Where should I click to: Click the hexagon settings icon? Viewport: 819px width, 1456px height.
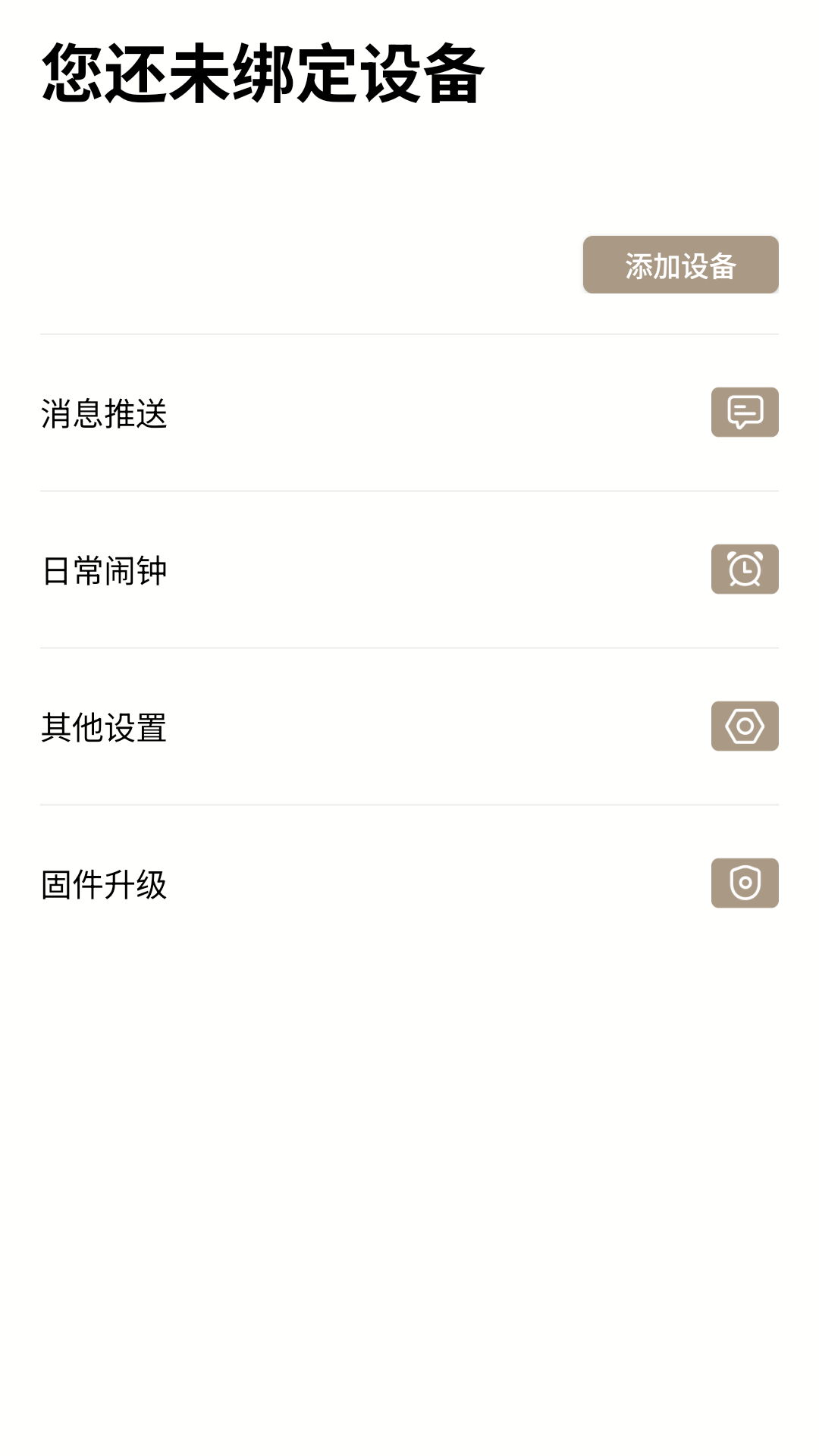pos(745,726)
